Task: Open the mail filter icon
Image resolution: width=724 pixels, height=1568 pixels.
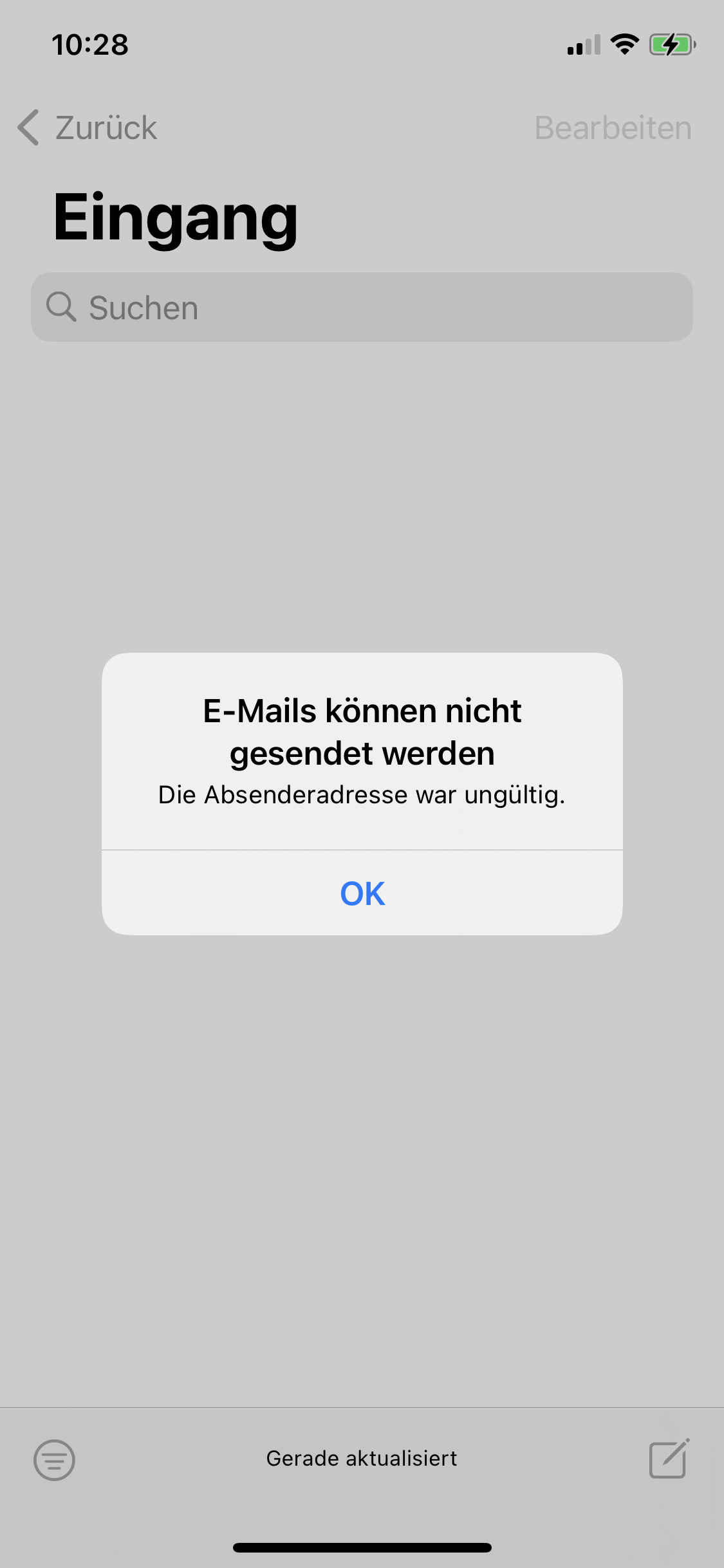Action: 55,1459
